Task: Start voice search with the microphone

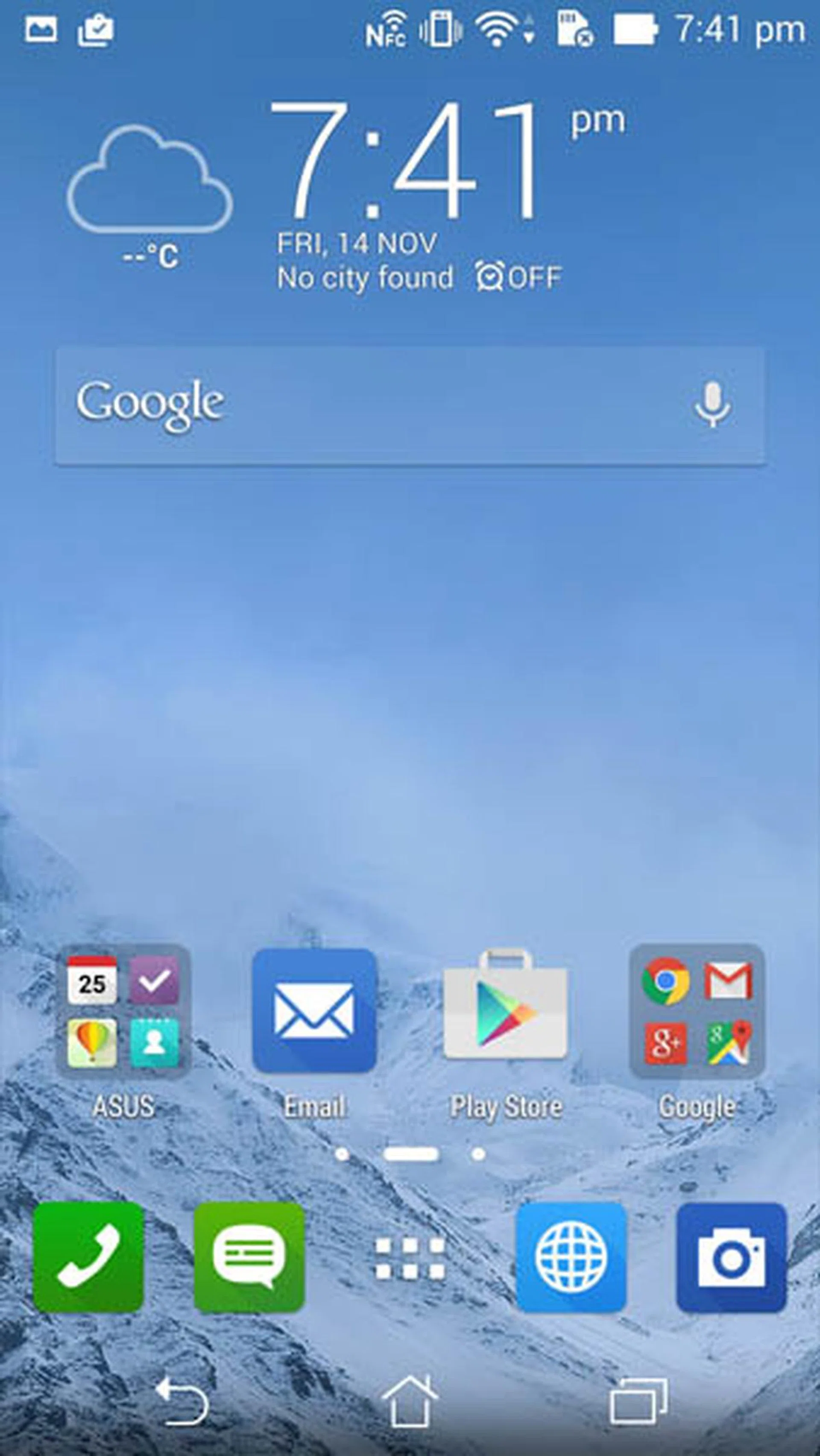Action: [712, 405]
